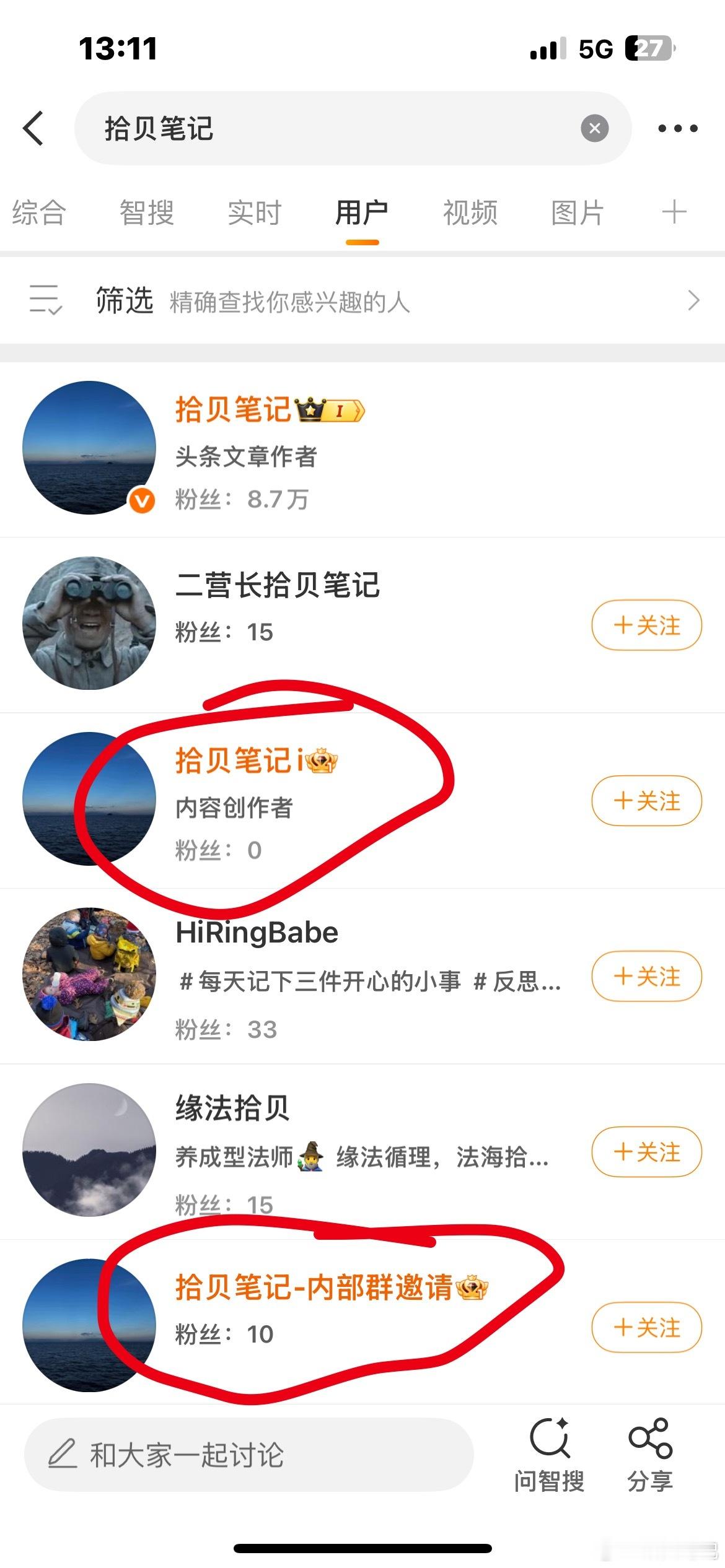Follow the account 拾贝笔记-内部群邀请
The image size is (725, 1568).
click(x=646, y=1328)
